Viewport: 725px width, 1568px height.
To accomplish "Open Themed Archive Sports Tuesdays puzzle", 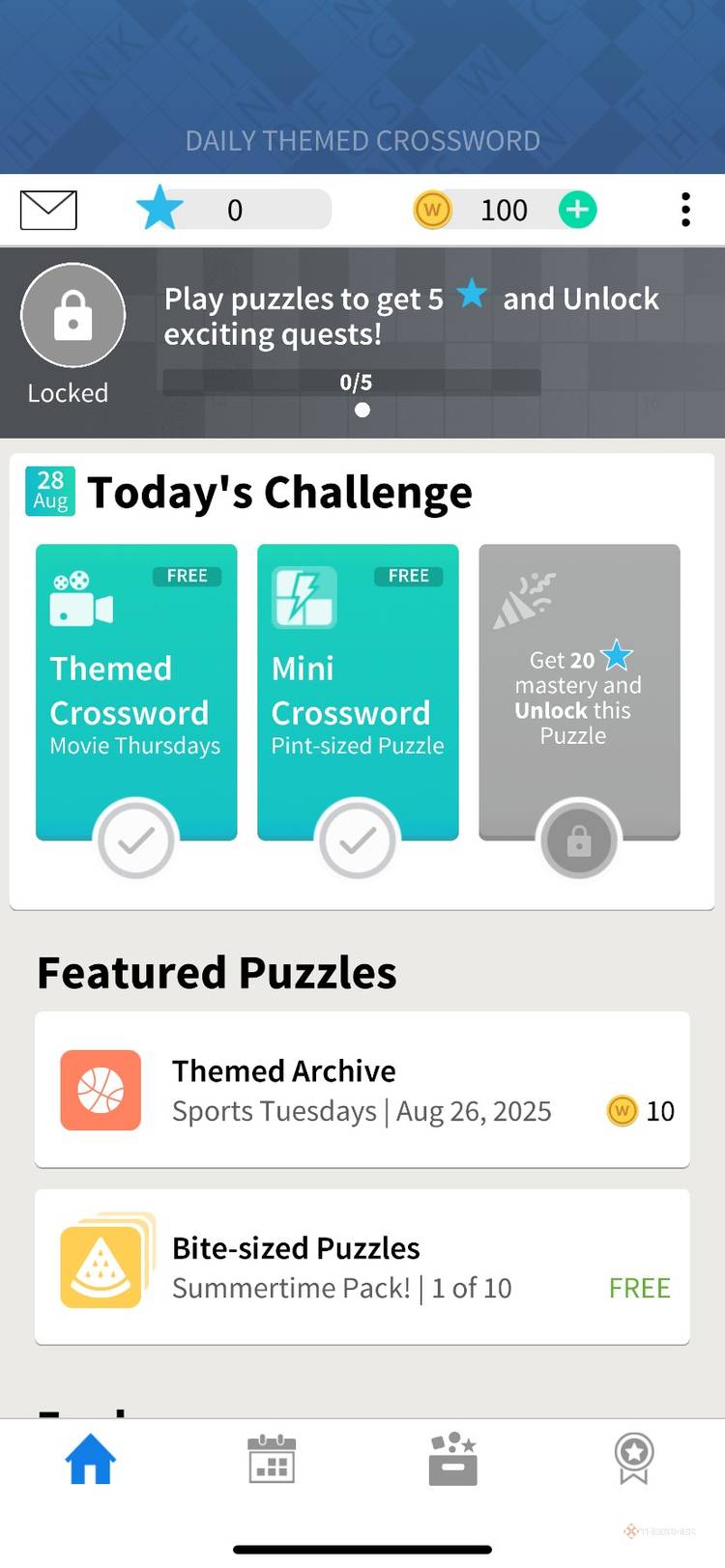I will point(362,1090).
